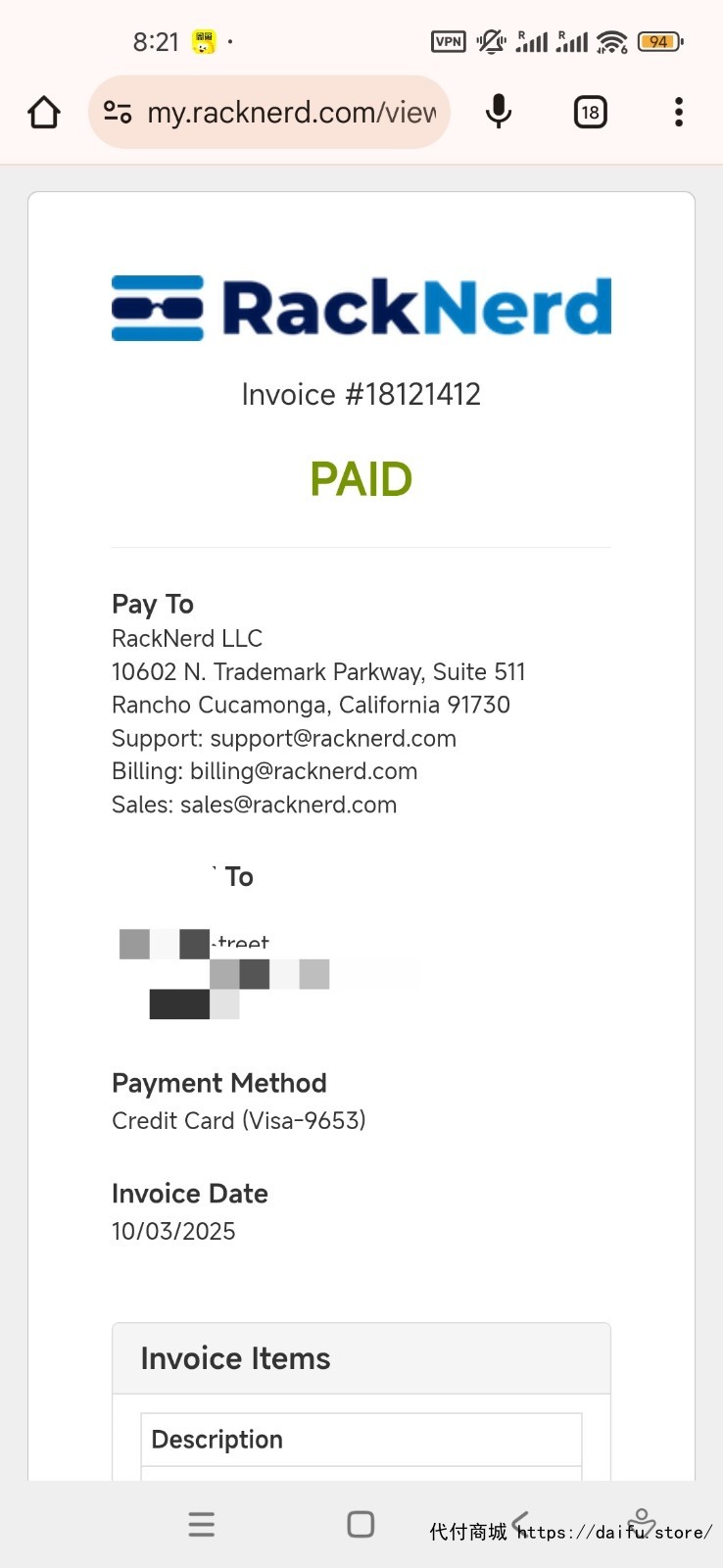Tap the my.racknerd.com address bar

(291, 113)
